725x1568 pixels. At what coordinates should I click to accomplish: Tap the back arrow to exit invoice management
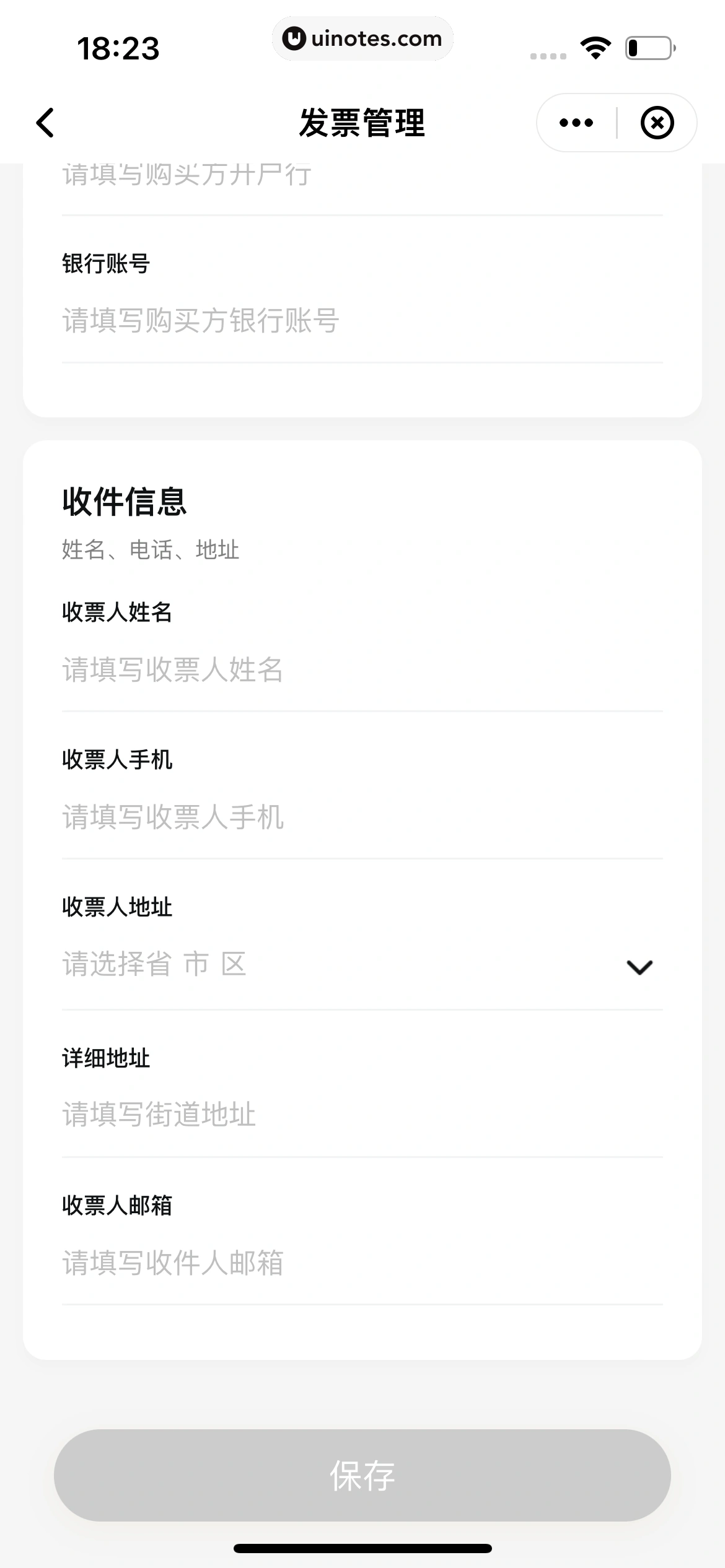coord(45,122)
